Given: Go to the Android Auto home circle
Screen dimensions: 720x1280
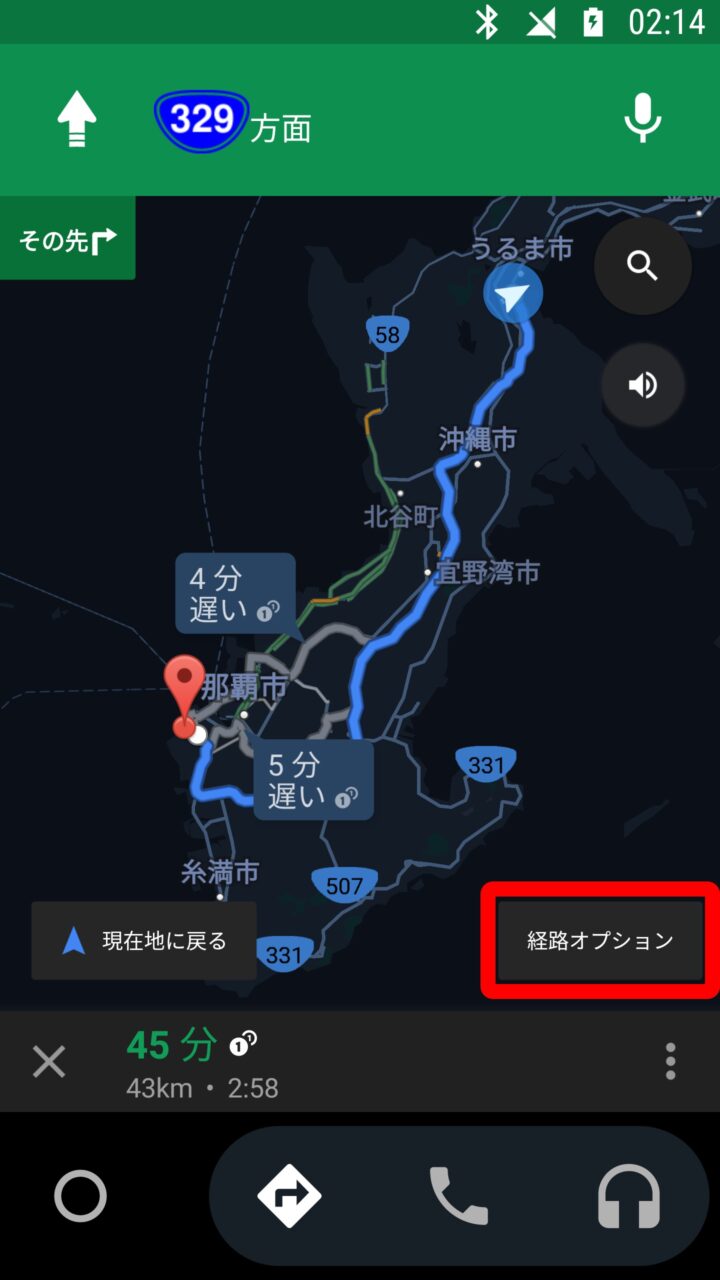Looking at the screenshot, I should [80, 1196].
